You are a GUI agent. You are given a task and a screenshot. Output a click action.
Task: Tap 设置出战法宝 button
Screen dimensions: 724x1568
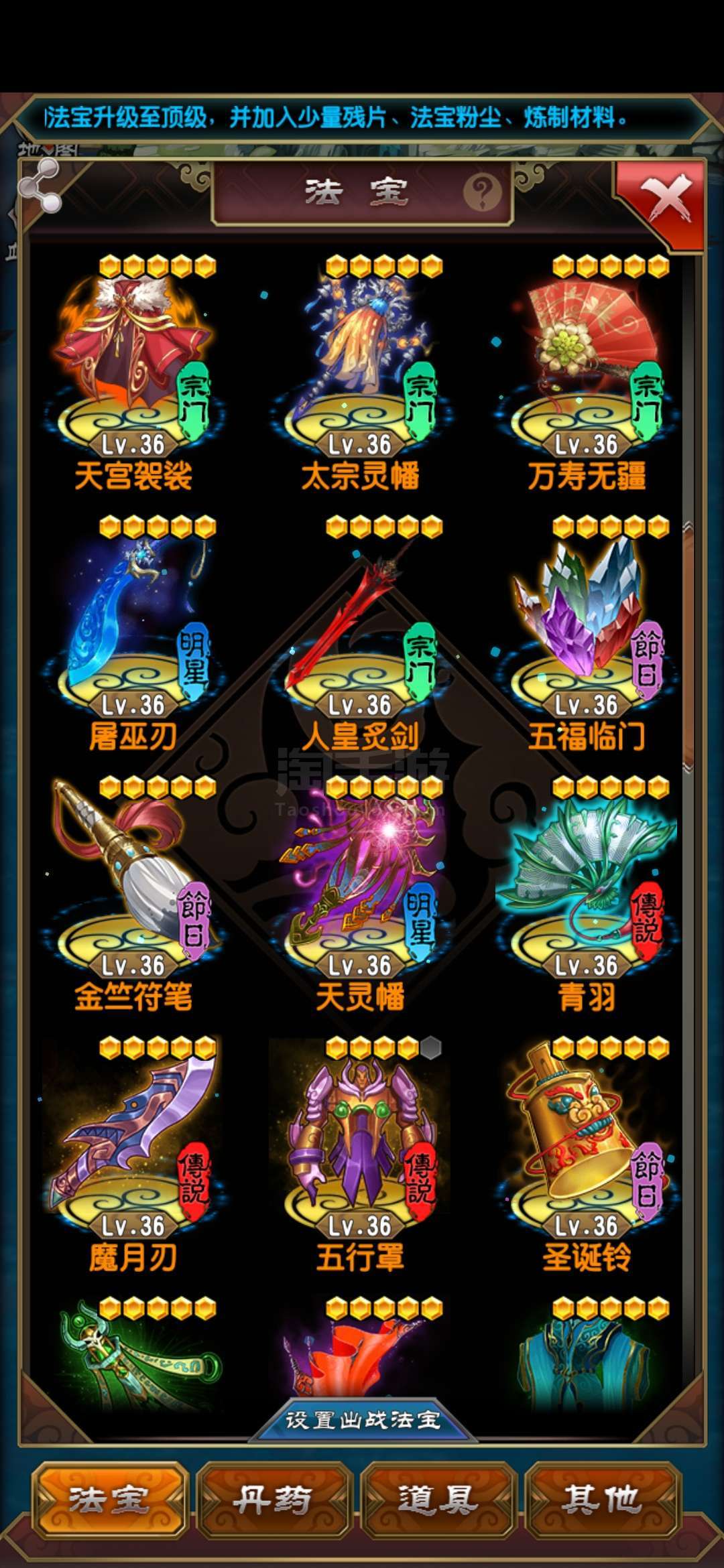coord(363,1419)
